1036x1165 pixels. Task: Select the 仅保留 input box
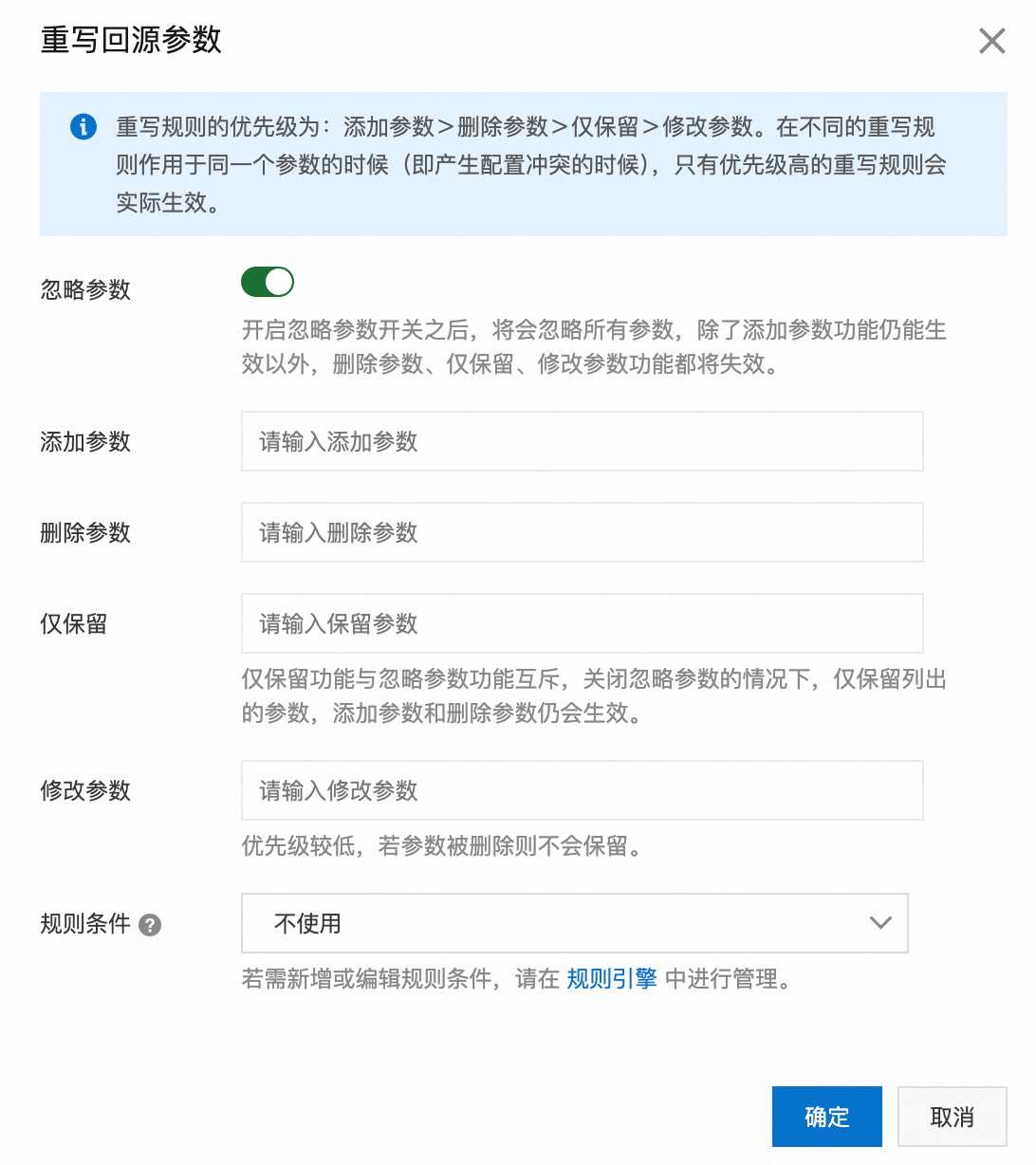(582, 623)
